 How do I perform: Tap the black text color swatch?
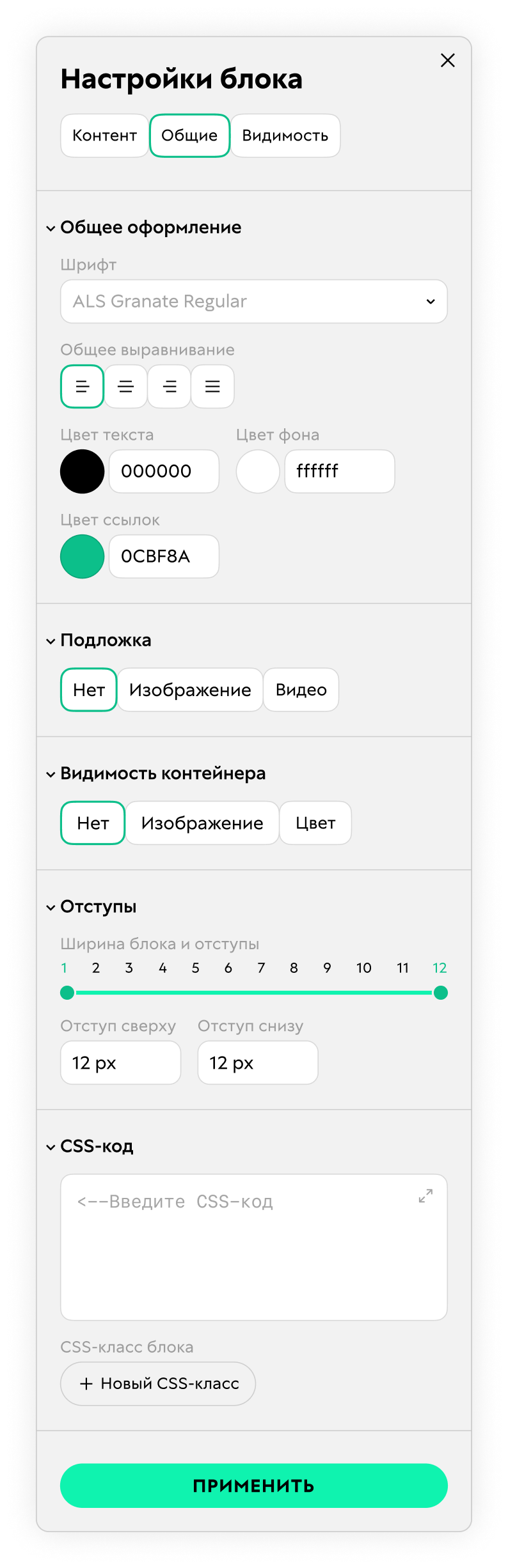[x=83, y=471]
